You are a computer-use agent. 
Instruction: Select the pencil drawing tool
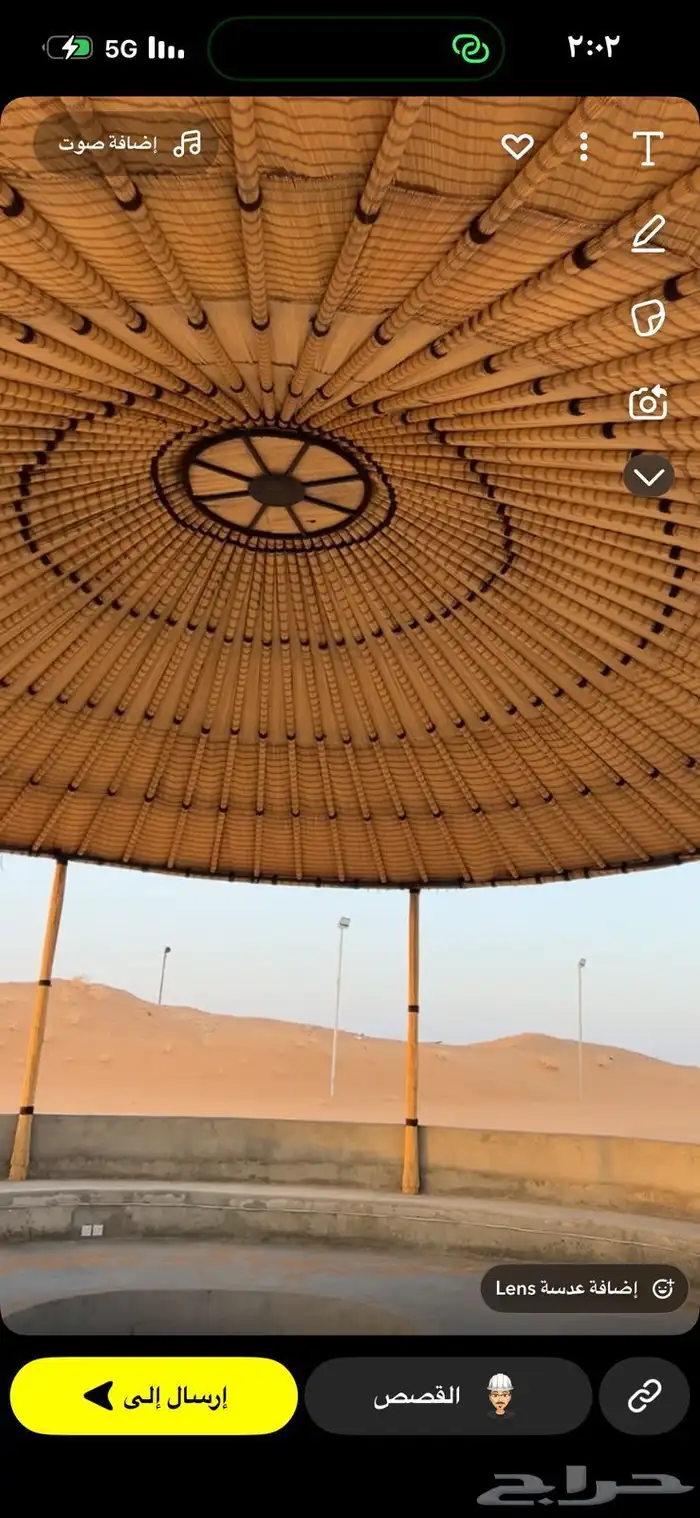(648, 234)
